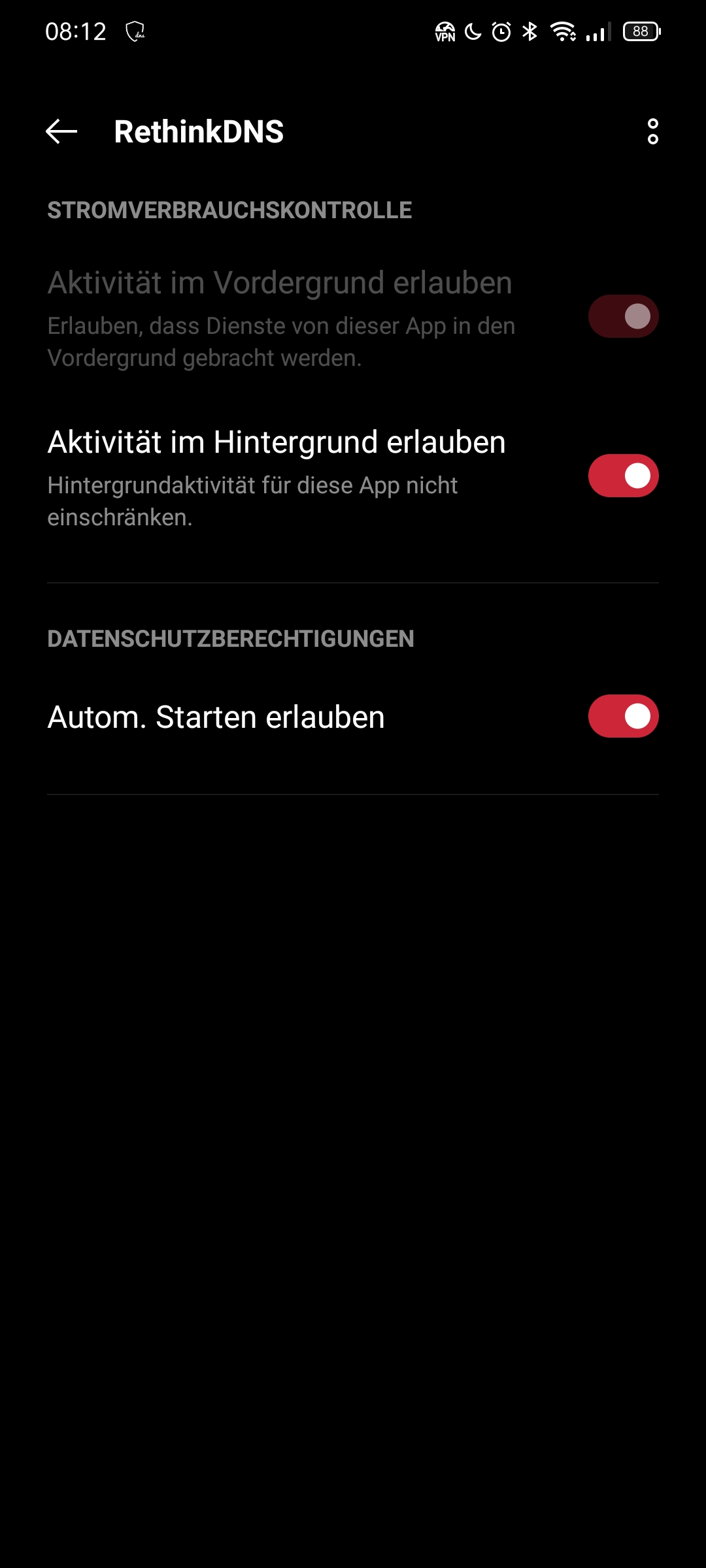Turn off Aktivität im Hintergrund erlauben
This screenshot has width=706, height=1568.
pos(623,476)
